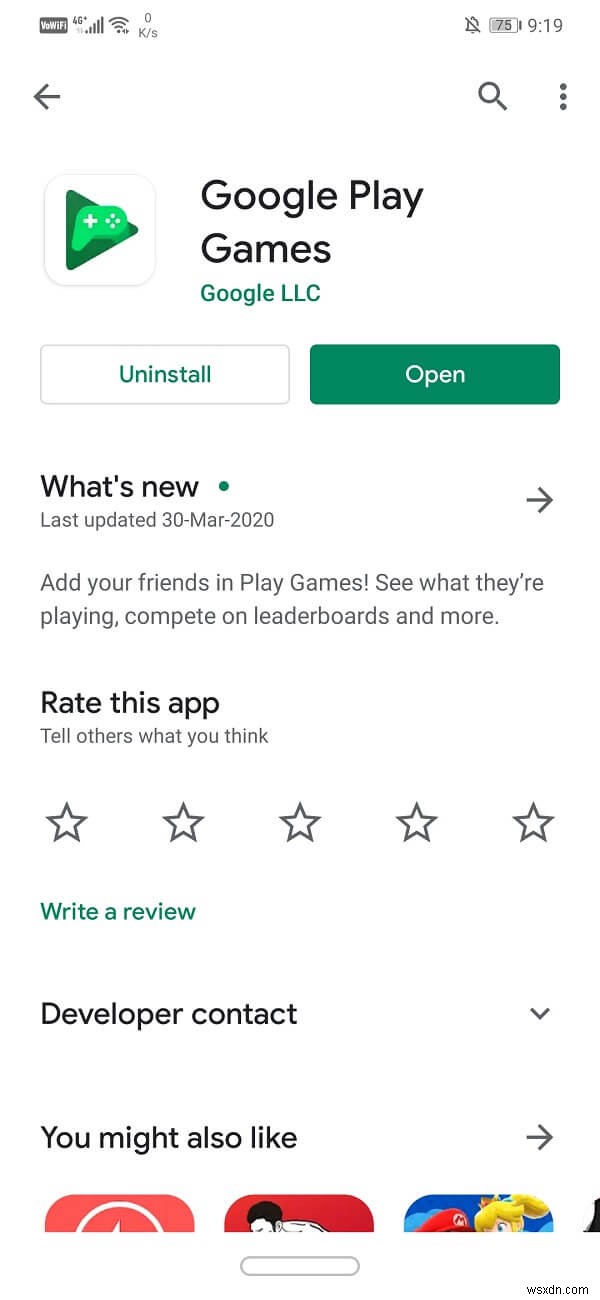
Task: Tap the home navigation pill
Action: [x=300, y=1266]
